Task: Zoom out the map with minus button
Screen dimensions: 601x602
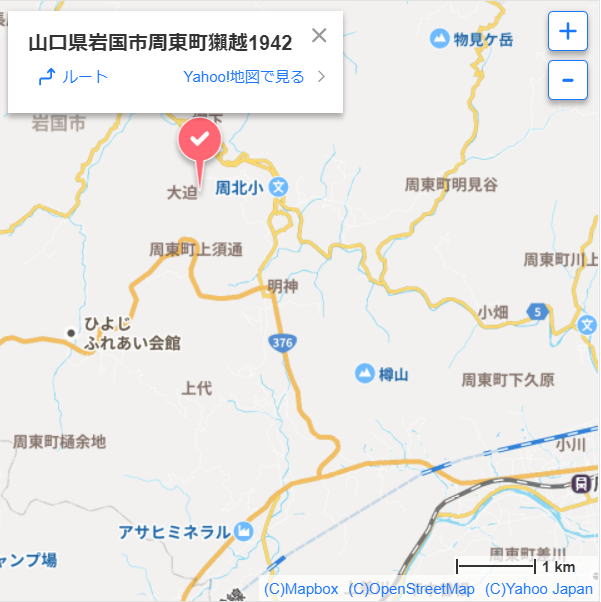Action: [x=567, y=80]
